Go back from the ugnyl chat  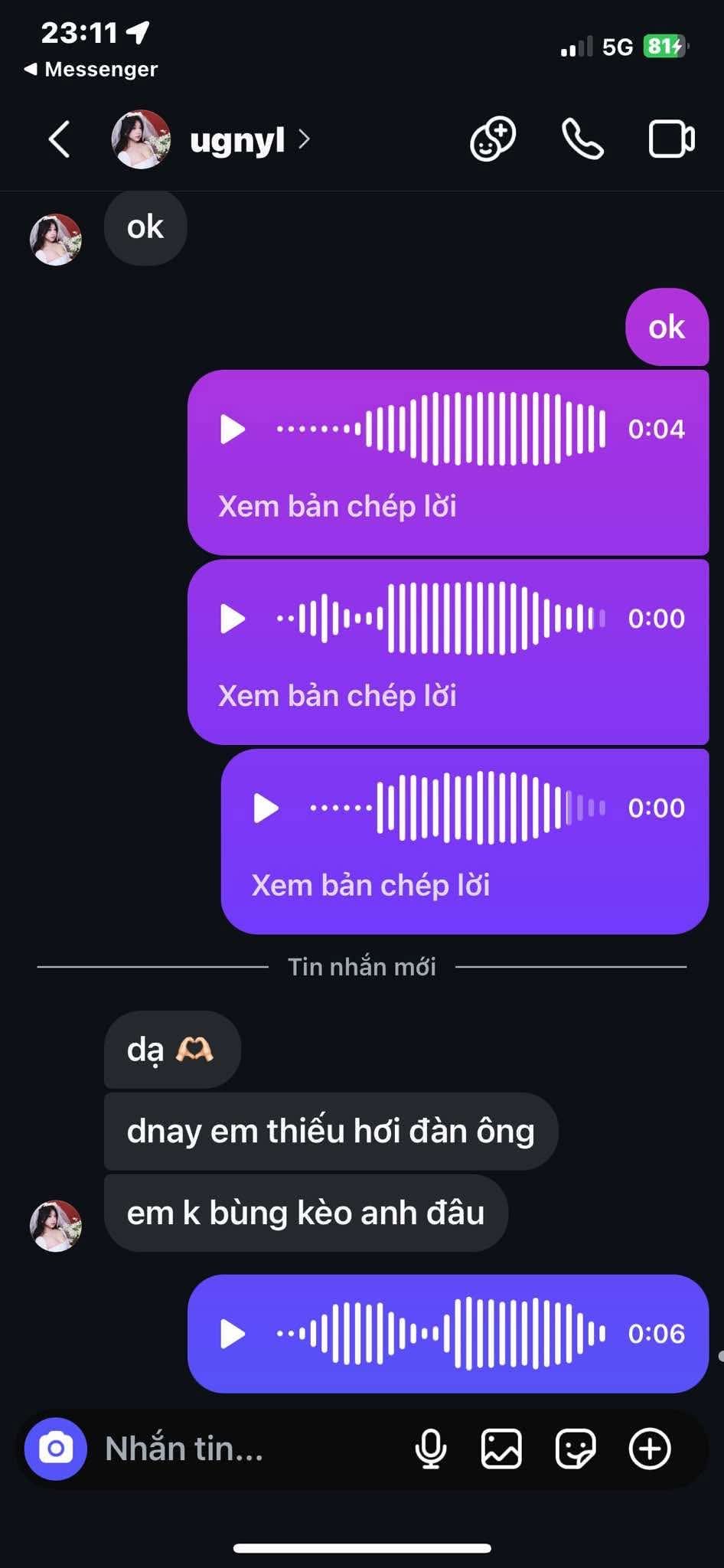tap(59, 139)
